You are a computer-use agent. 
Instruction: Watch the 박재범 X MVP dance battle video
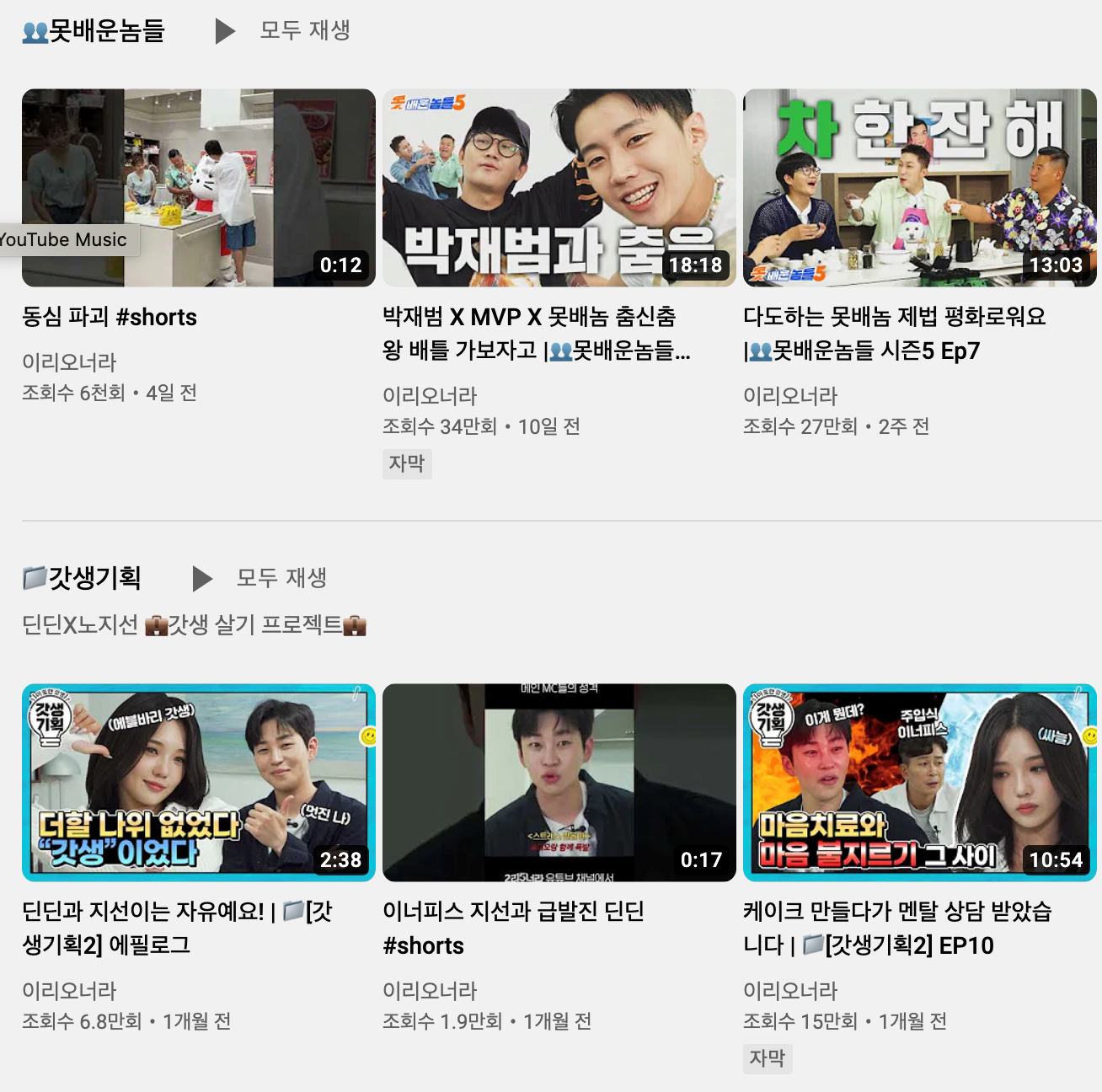pyautogui.click(x=559, y=187)
